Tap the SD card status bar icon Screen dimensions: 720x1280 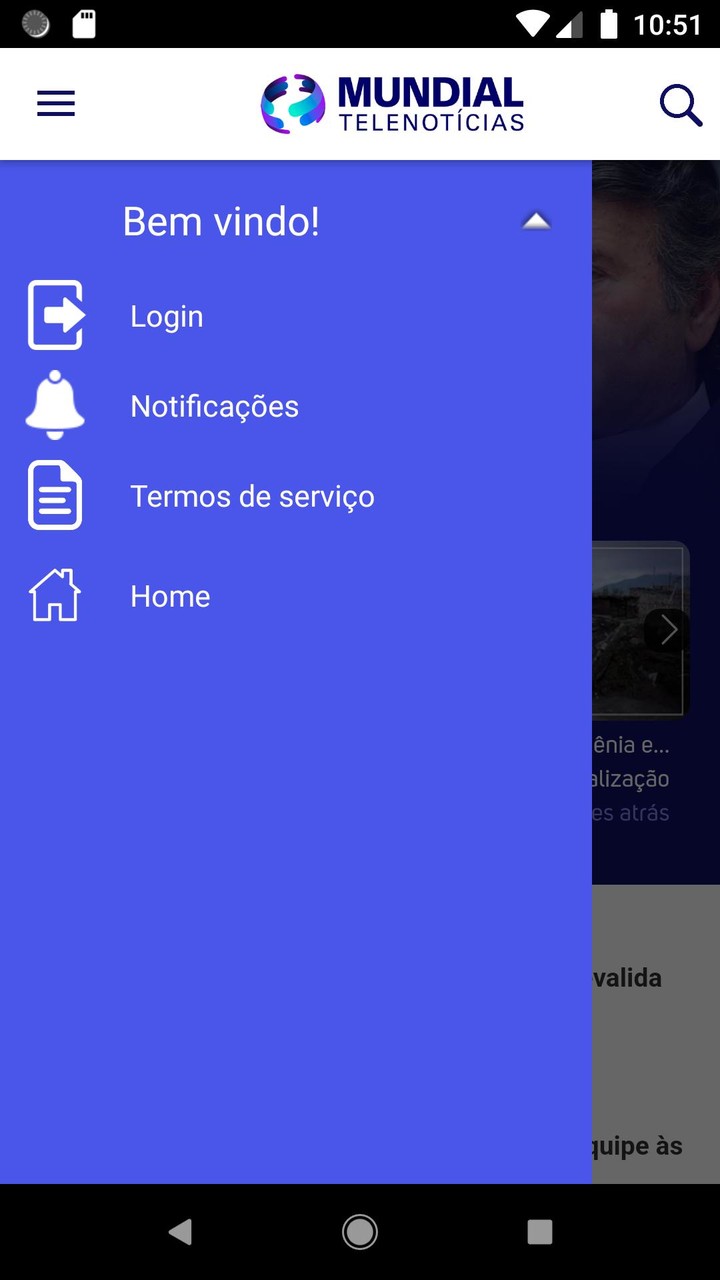click(x=83, y=23)
